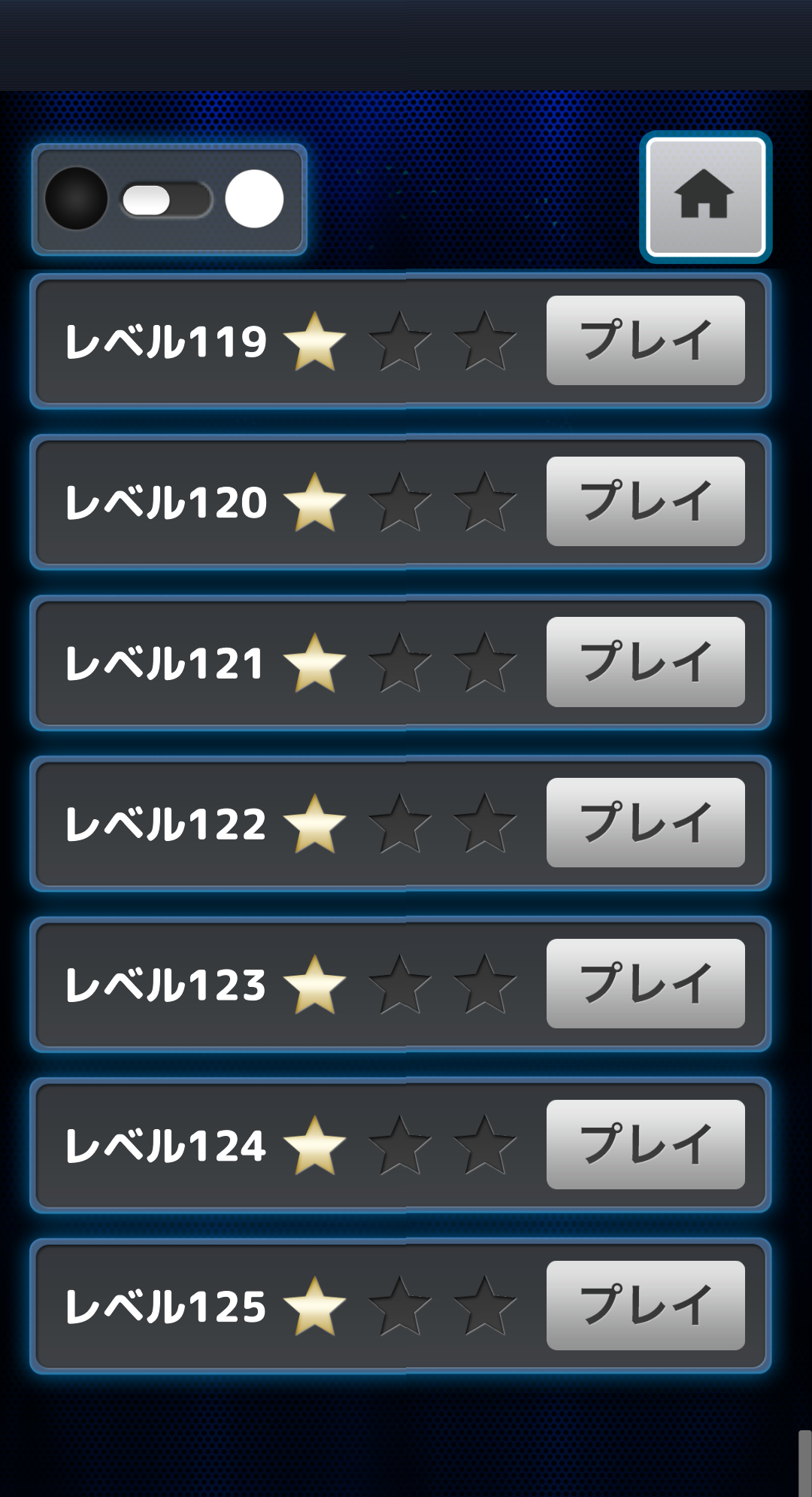Go to the home screen

click(705, 197)
